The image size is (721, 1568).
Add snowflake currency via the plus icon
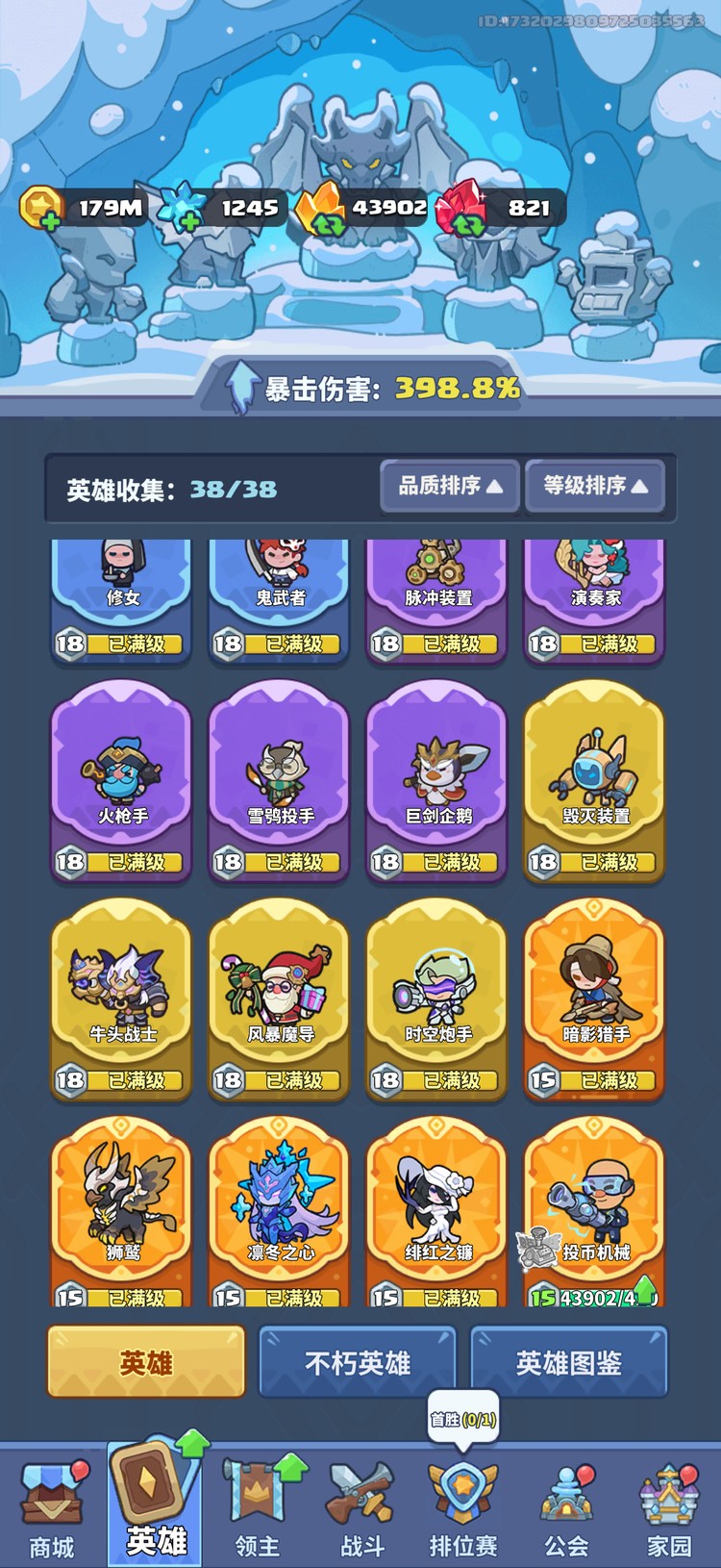coord(189,223)
